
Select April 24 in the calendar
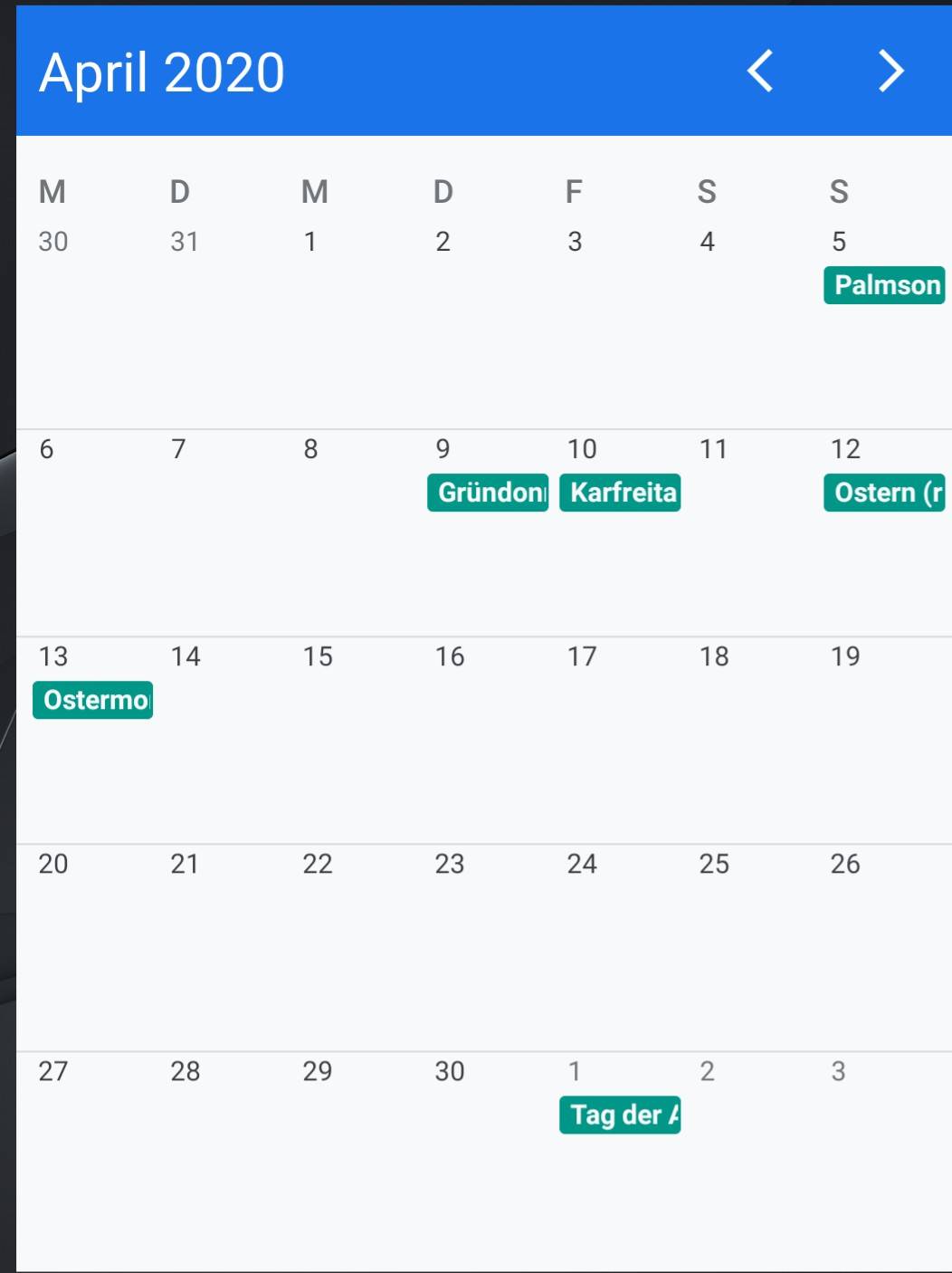coord(582,864)
